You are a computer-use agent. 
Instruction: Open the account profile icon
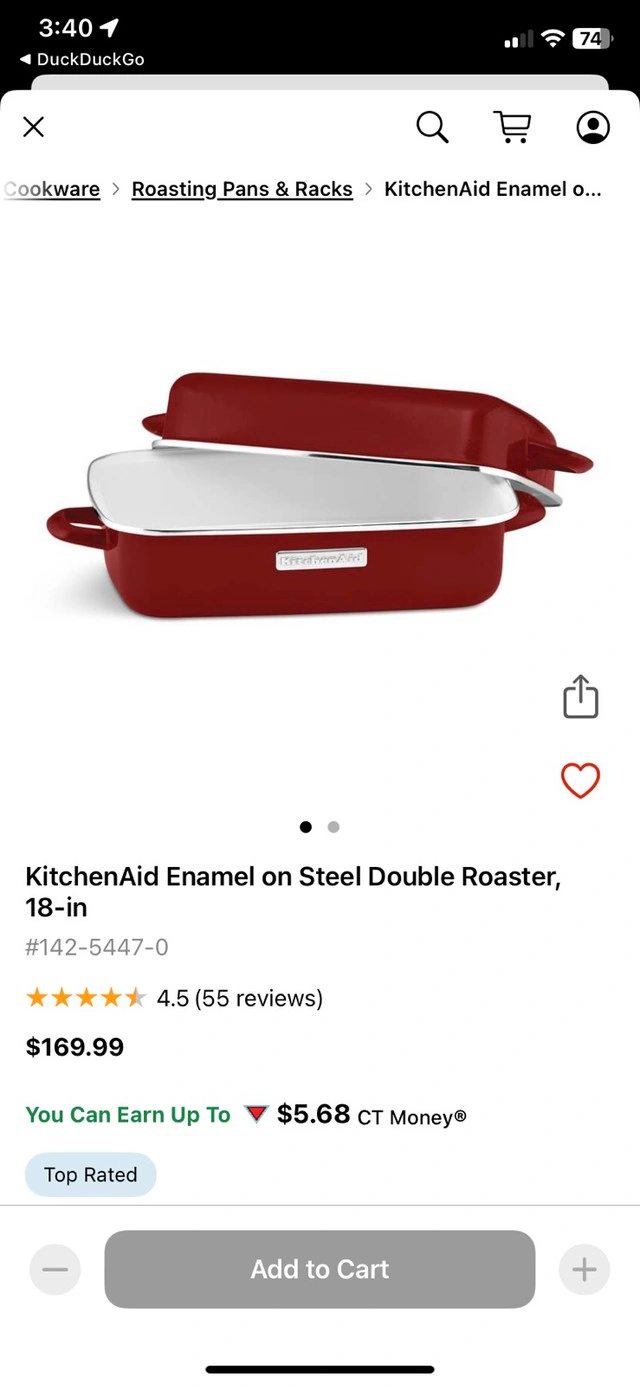coord(593,127)
